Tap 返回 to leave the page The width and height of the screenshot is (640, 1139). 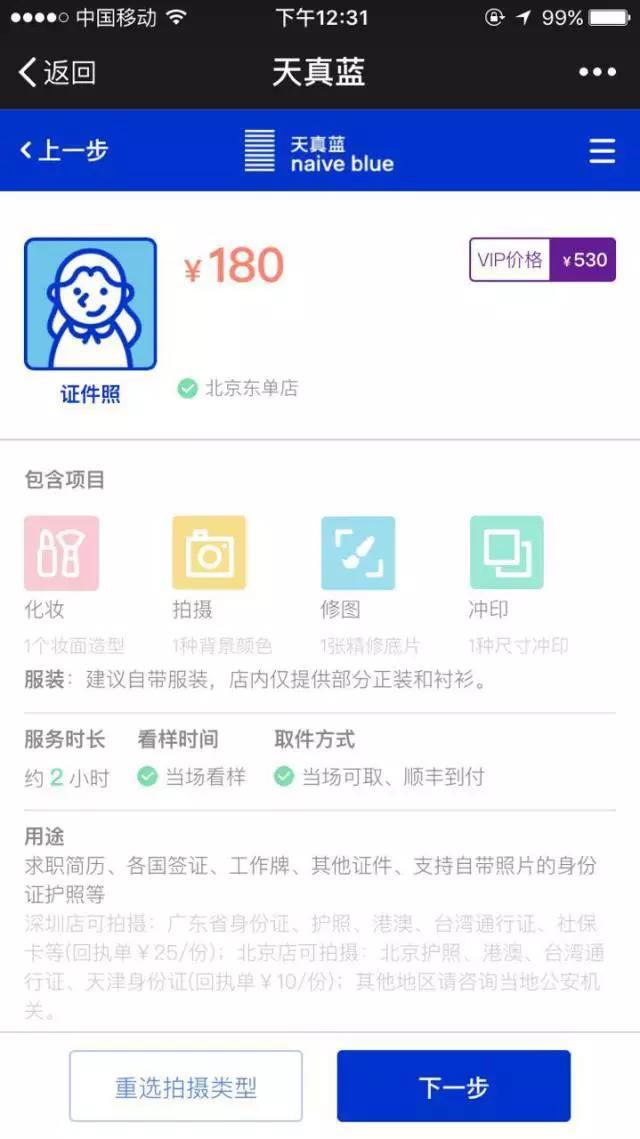click(57, 72)
